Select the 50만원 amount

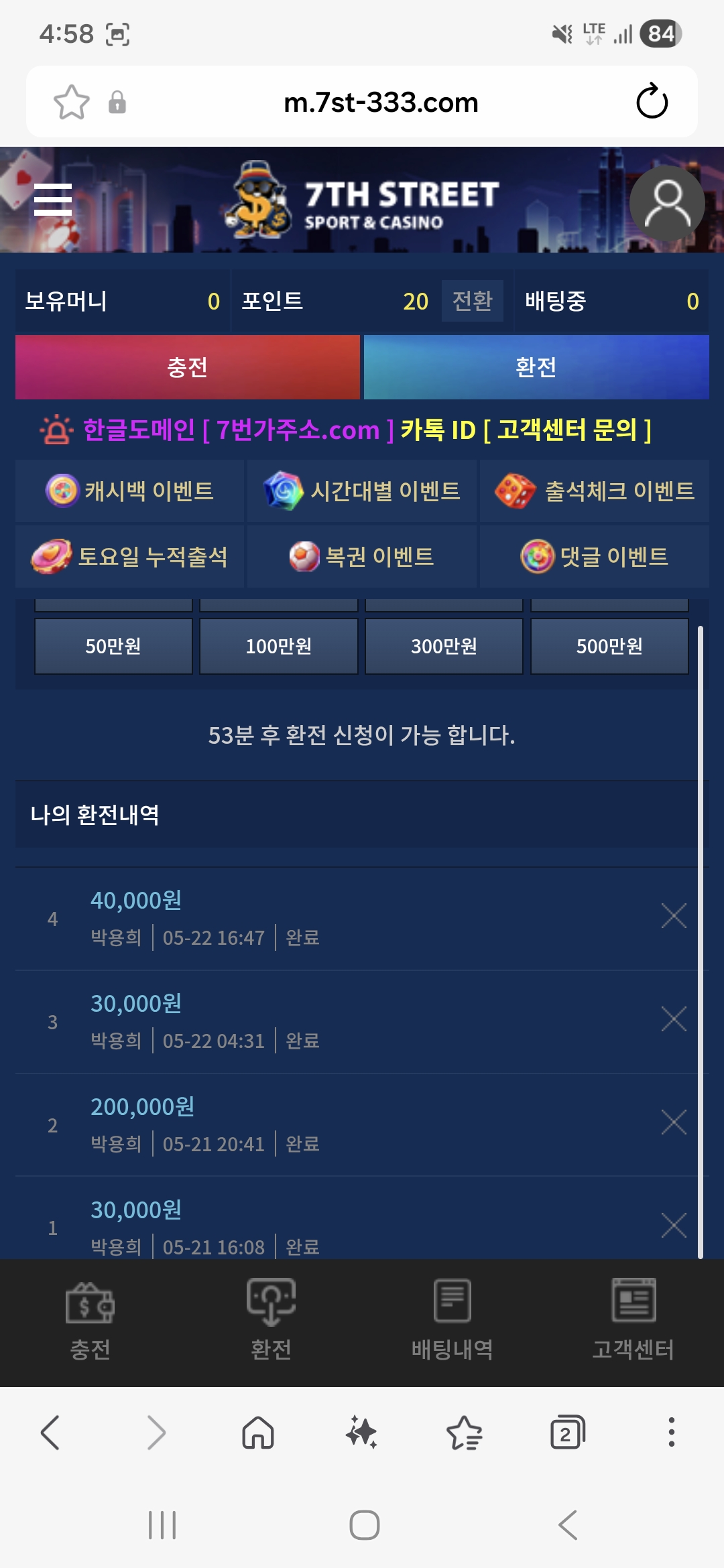[113, 646]
